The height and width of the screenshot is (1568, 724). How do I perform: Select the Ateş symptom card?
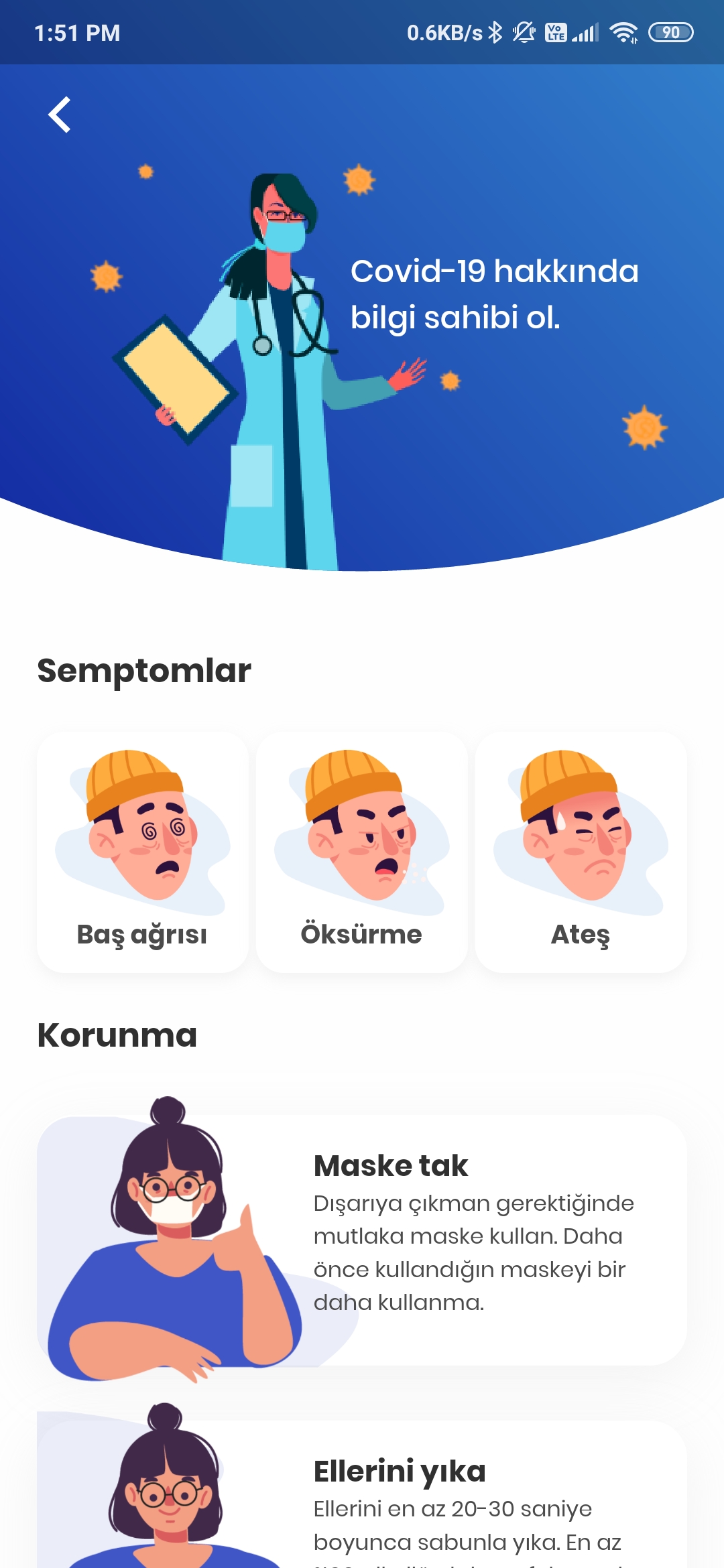click(581, 851)
